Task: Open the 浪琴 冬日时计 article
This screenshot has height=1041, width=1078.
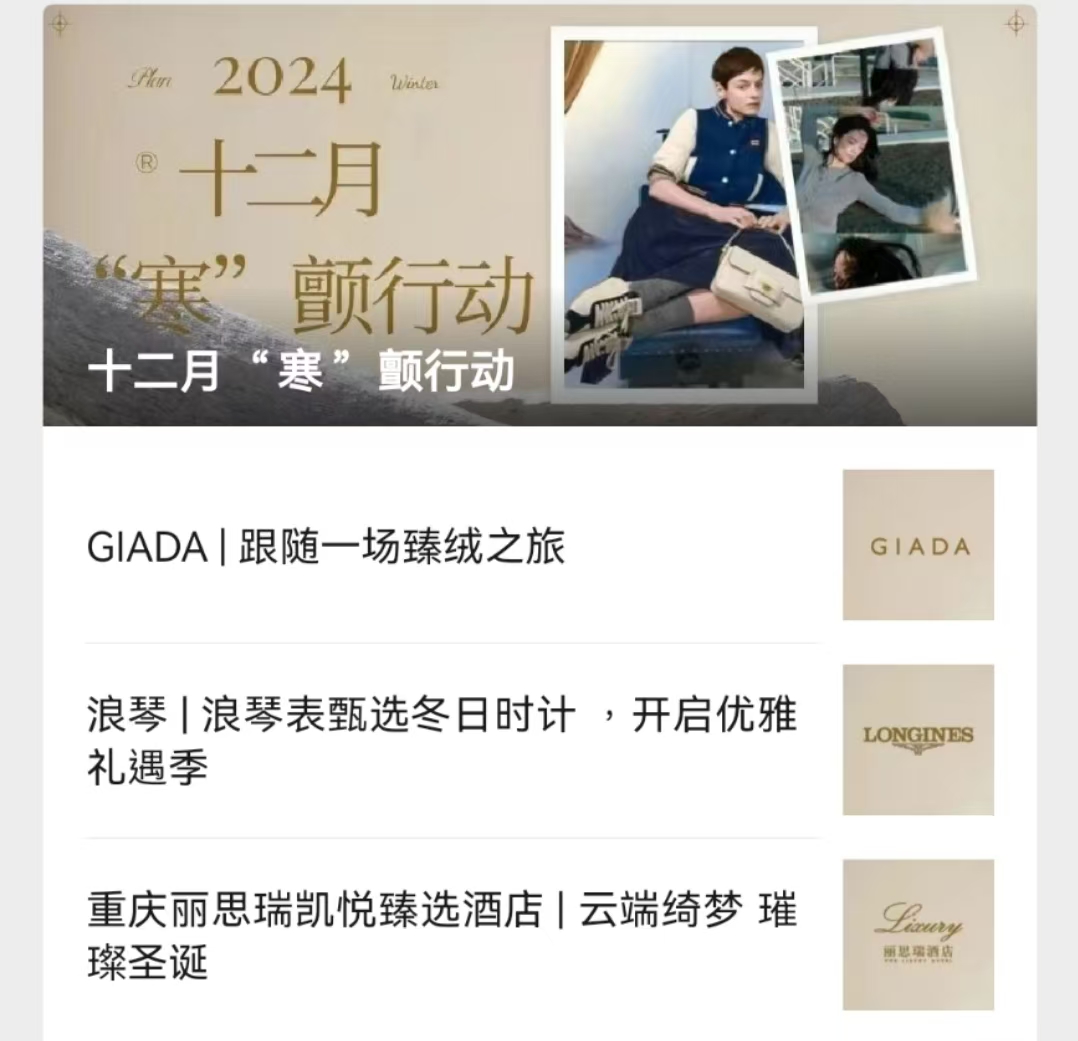Action: pos(440,742)
